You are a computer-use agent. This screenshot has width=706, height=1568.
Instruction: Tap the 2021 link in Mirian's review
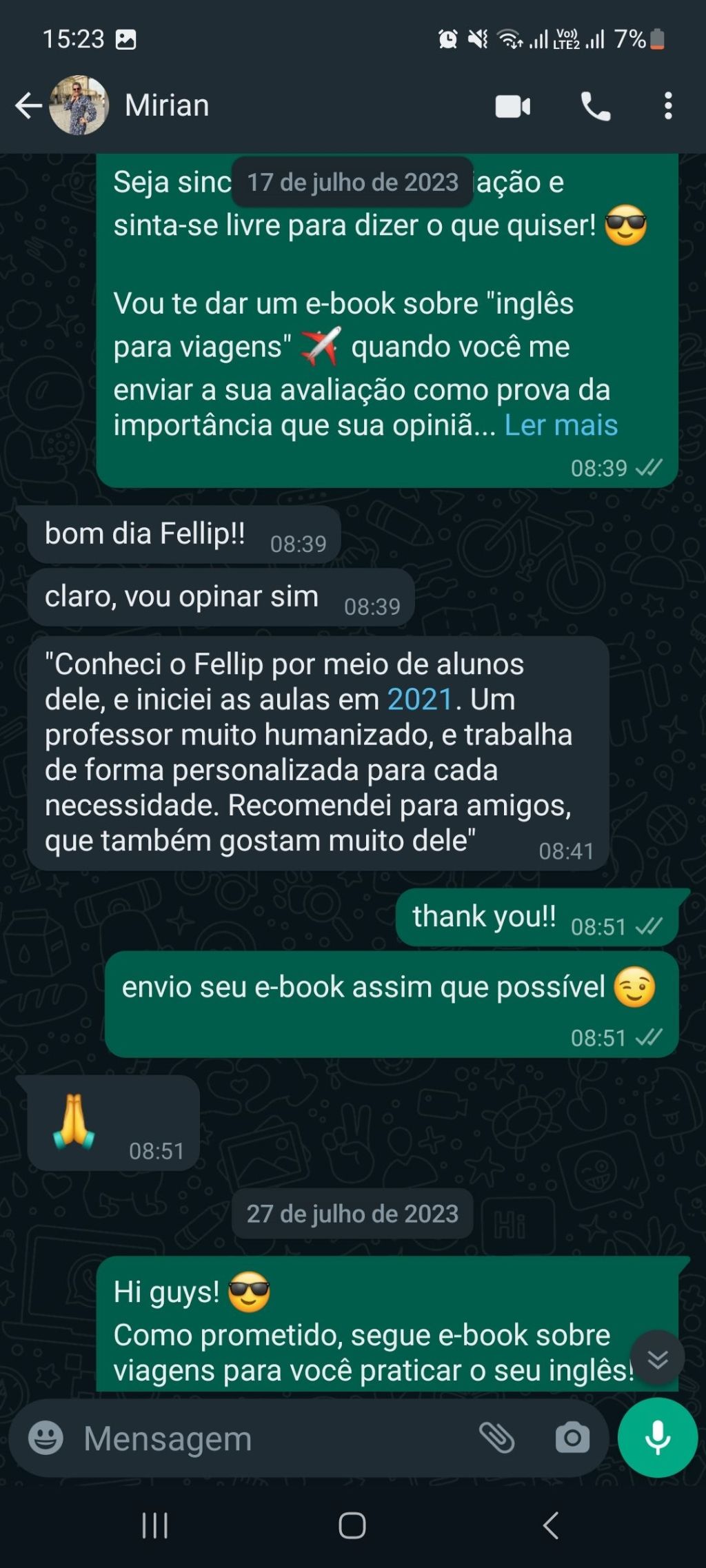[420, 699]
